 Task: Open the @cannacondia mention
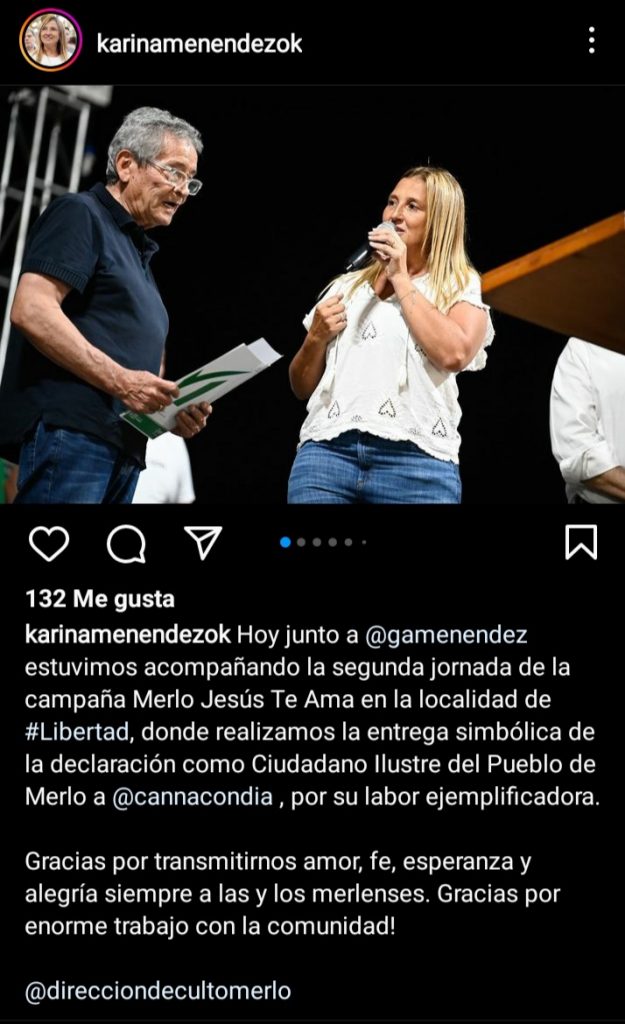pos(192,796)
